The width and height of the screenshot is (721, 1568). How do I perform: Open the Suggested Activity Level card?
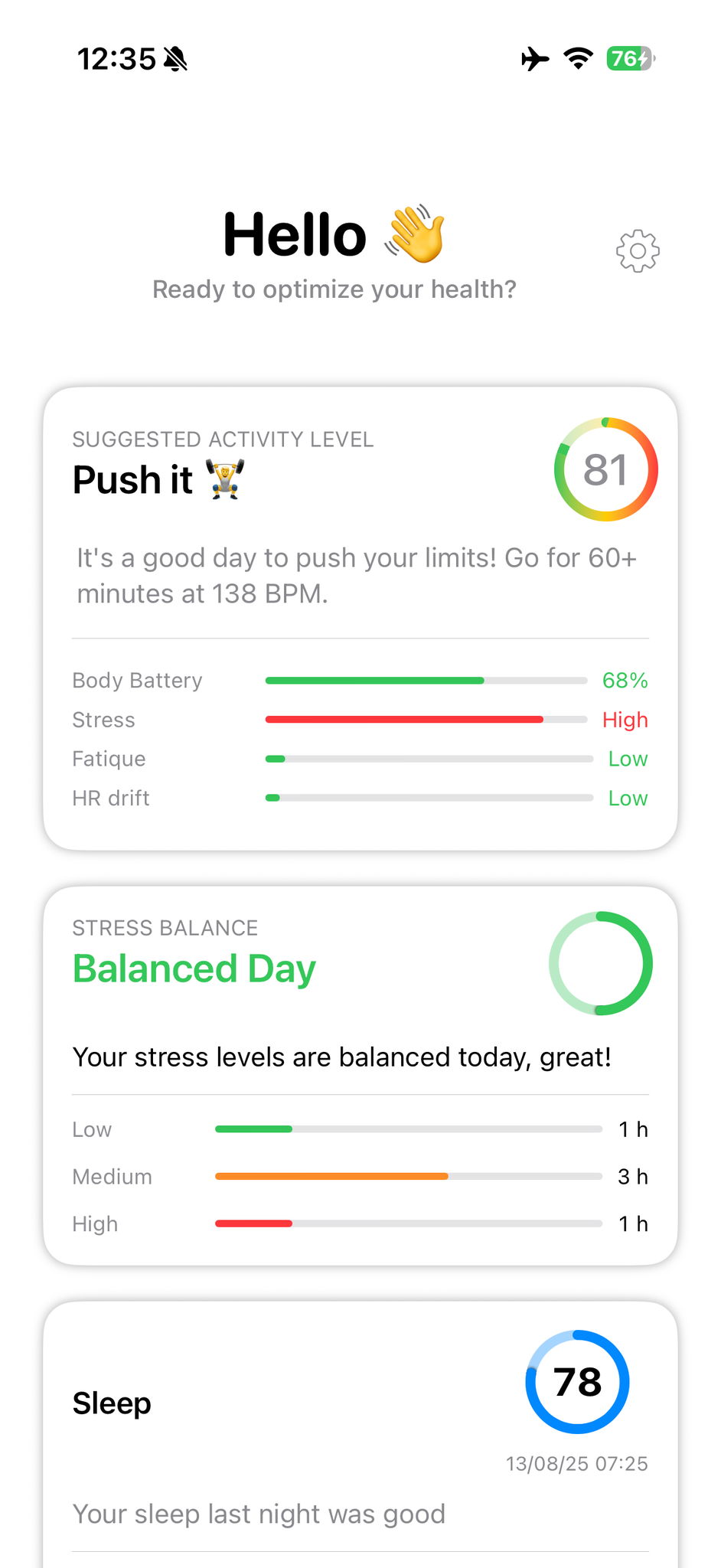pyautogui.click(x=360, y=619)
